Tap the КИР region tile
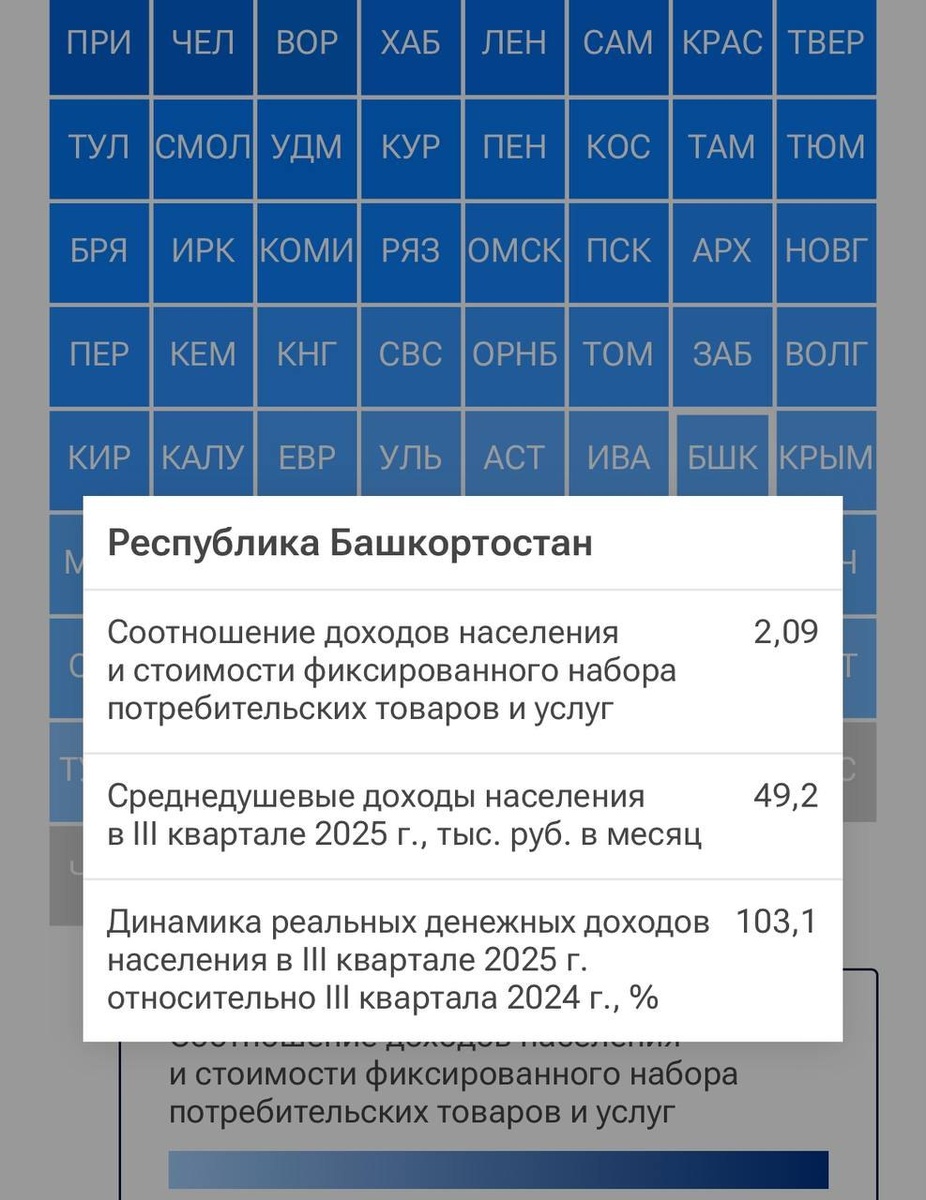 click(x=99, y=458)
